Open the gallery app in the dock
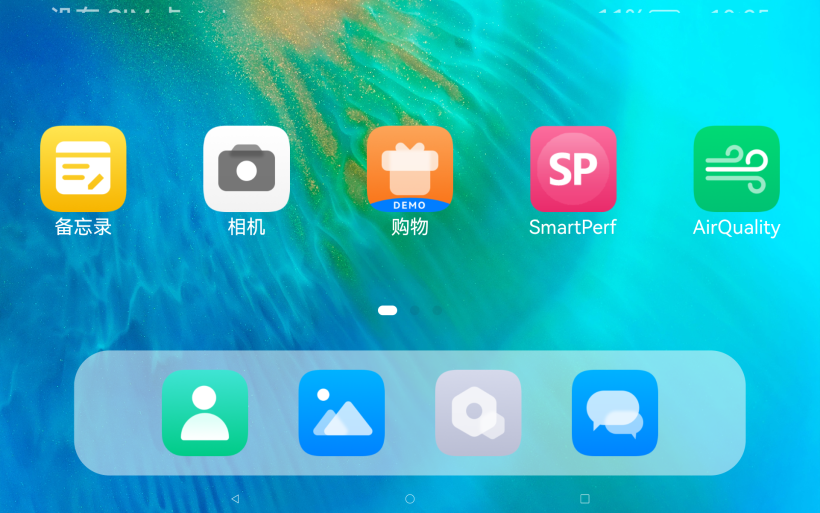 point(342,413)
